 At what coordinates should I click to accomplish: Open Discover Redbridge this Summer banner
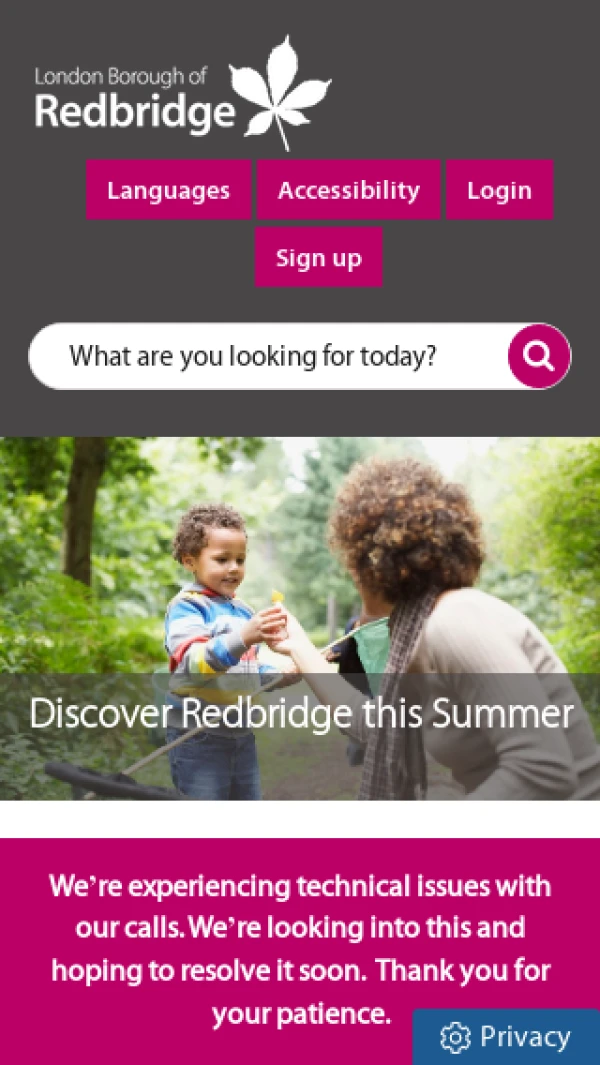pyautogui.click(x=300, y=714)
